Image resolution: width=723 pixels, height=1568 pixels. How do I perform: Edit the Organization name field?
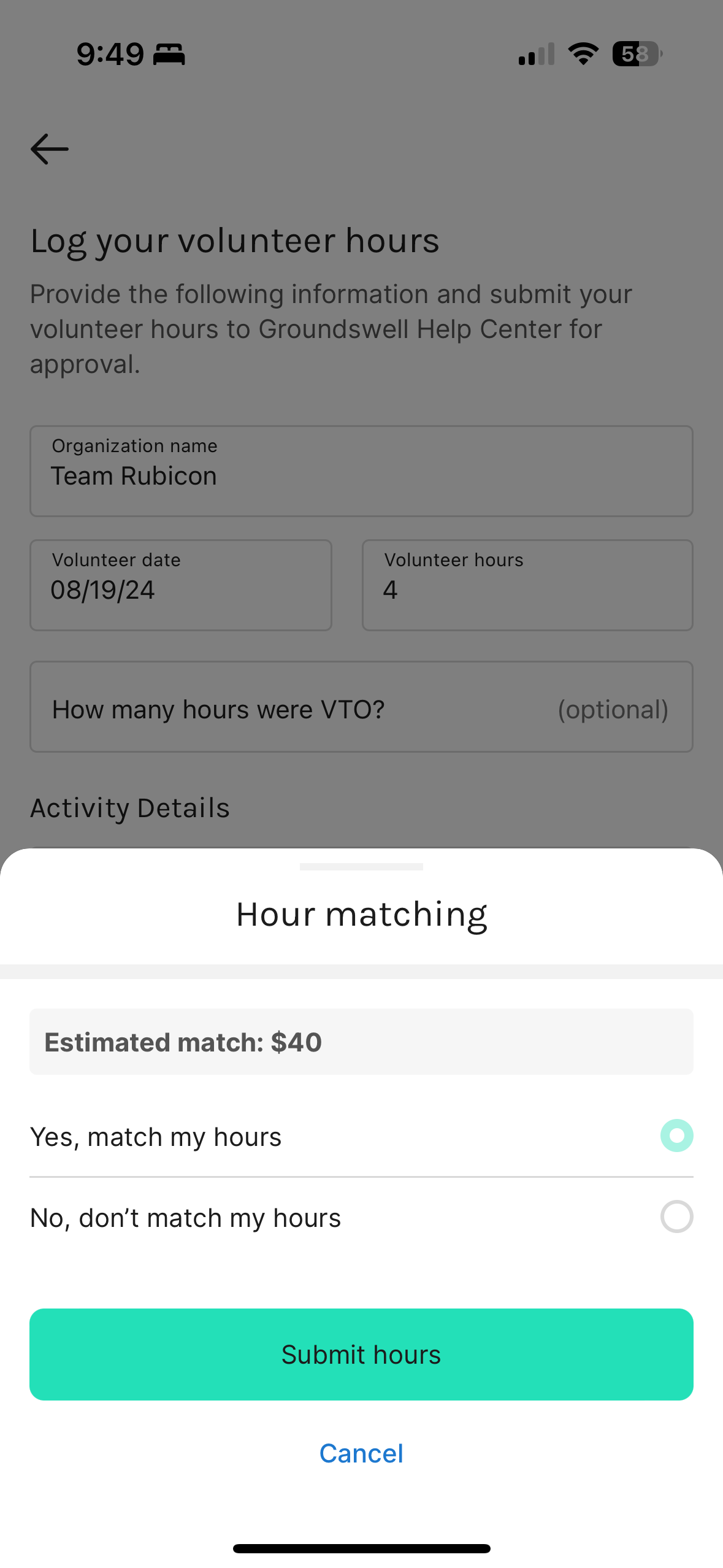[x=361, y=471]
